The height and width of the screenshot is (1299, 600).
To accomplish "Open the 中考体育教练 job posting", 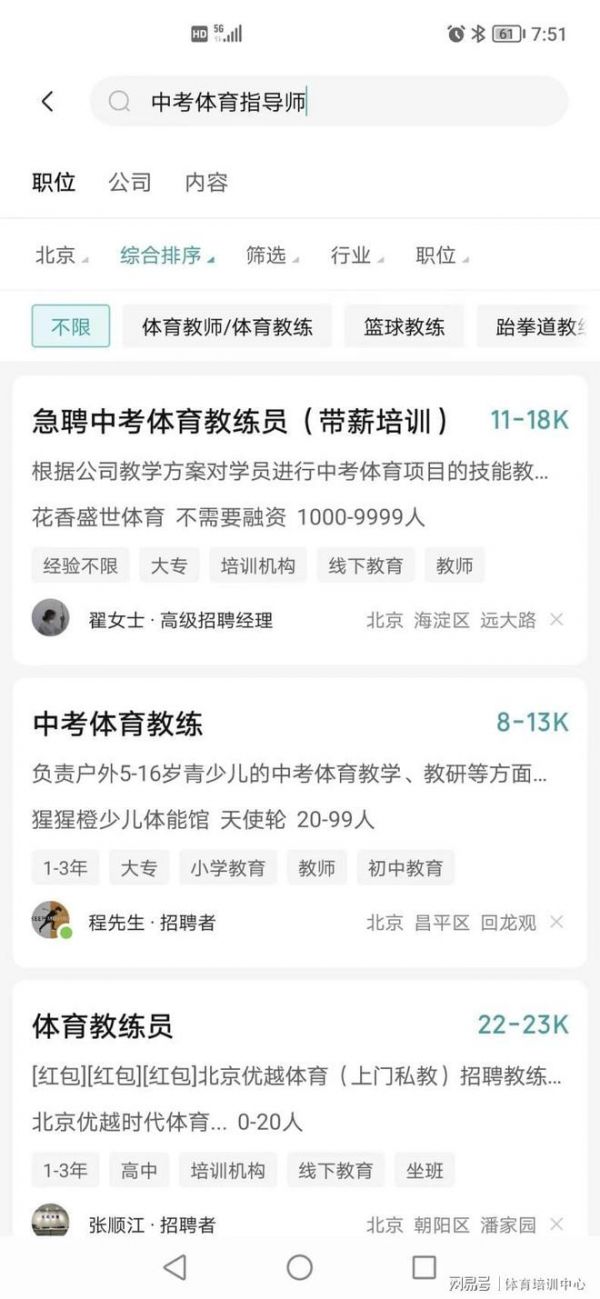I will (300, 823).
